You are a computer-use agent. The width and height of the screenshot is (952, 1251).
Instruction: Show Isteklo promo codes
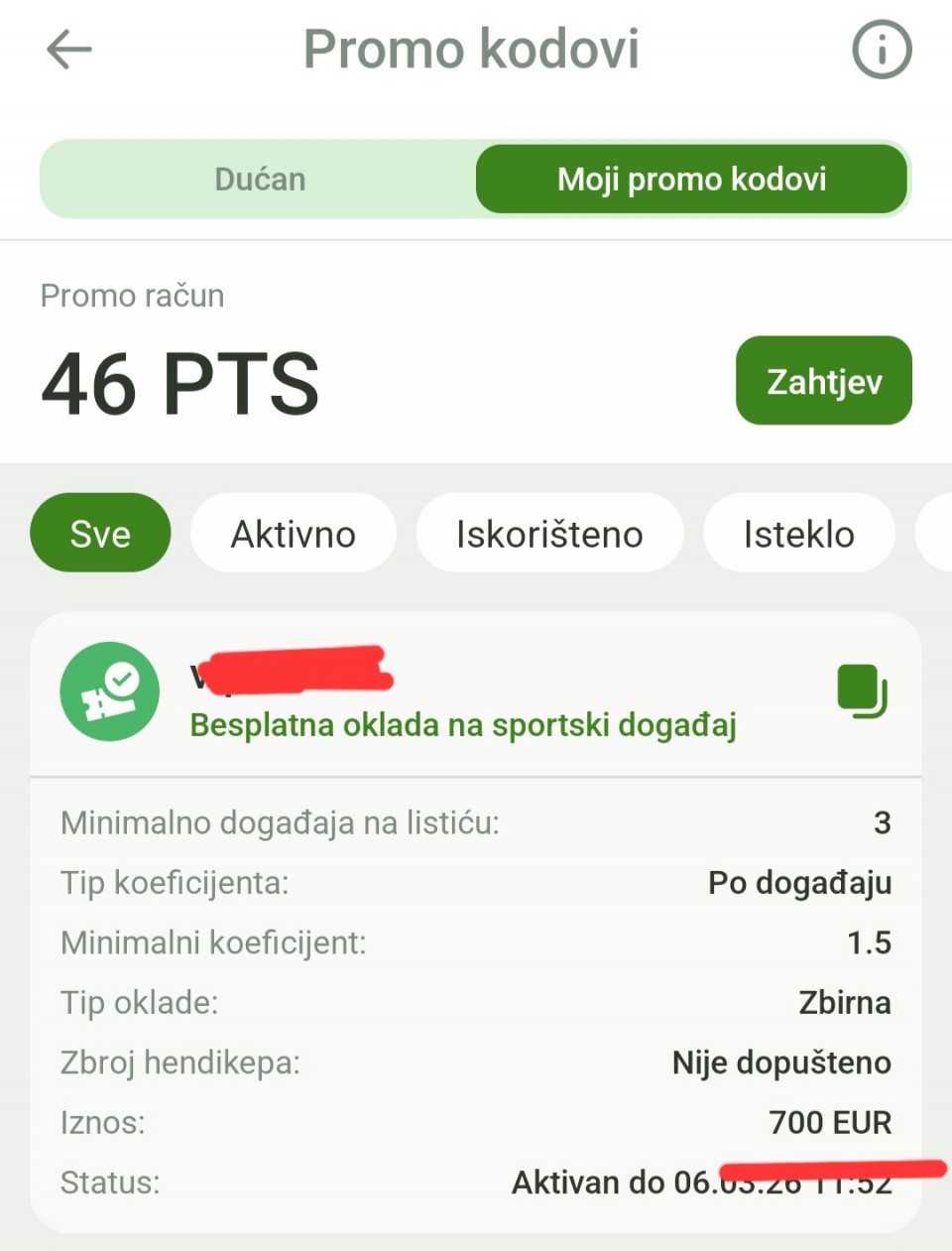pyautogui.click(x=798, y=534)
